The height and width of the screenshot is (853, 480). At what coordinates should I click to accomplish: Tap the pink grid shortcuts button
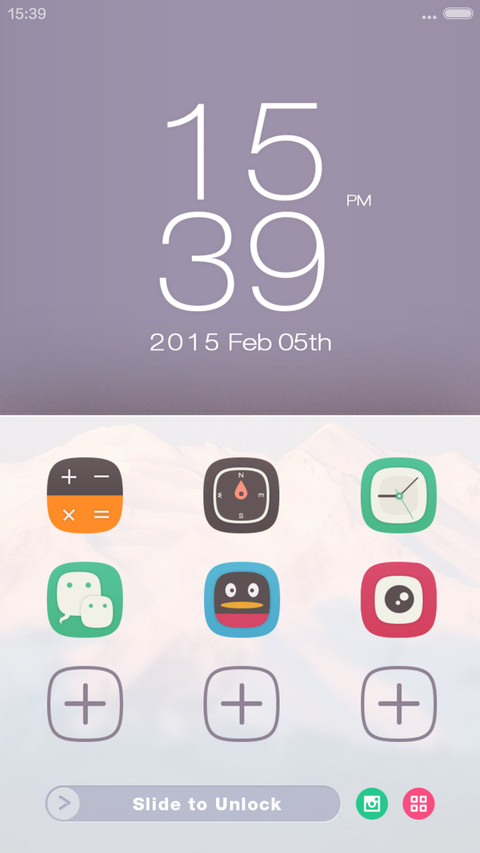(419, 803)
